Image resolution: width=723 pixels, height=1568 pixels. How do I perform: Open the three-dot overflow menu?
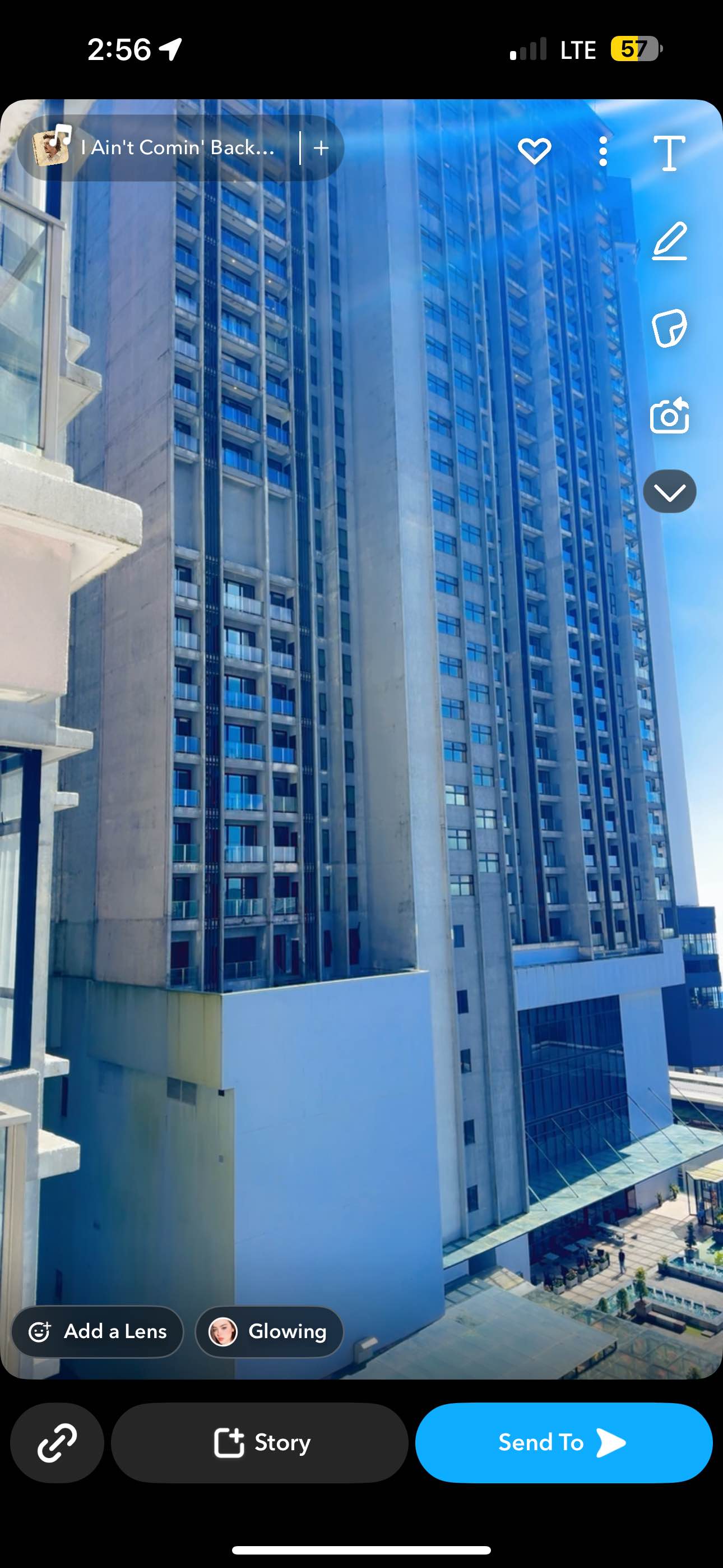tap(602, 151)
